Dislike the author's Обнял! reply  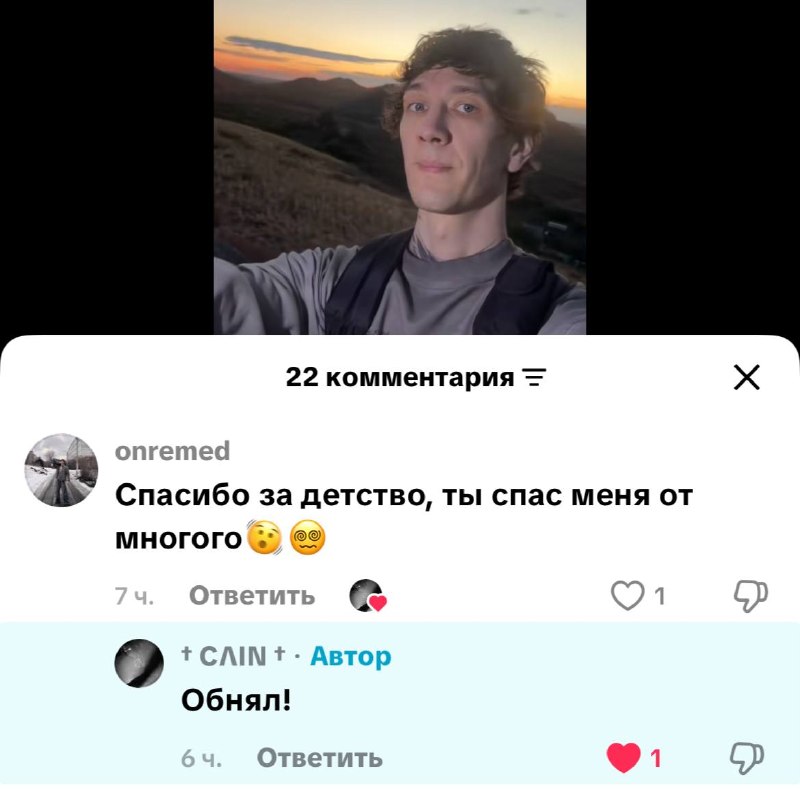[x=747, y=758]
